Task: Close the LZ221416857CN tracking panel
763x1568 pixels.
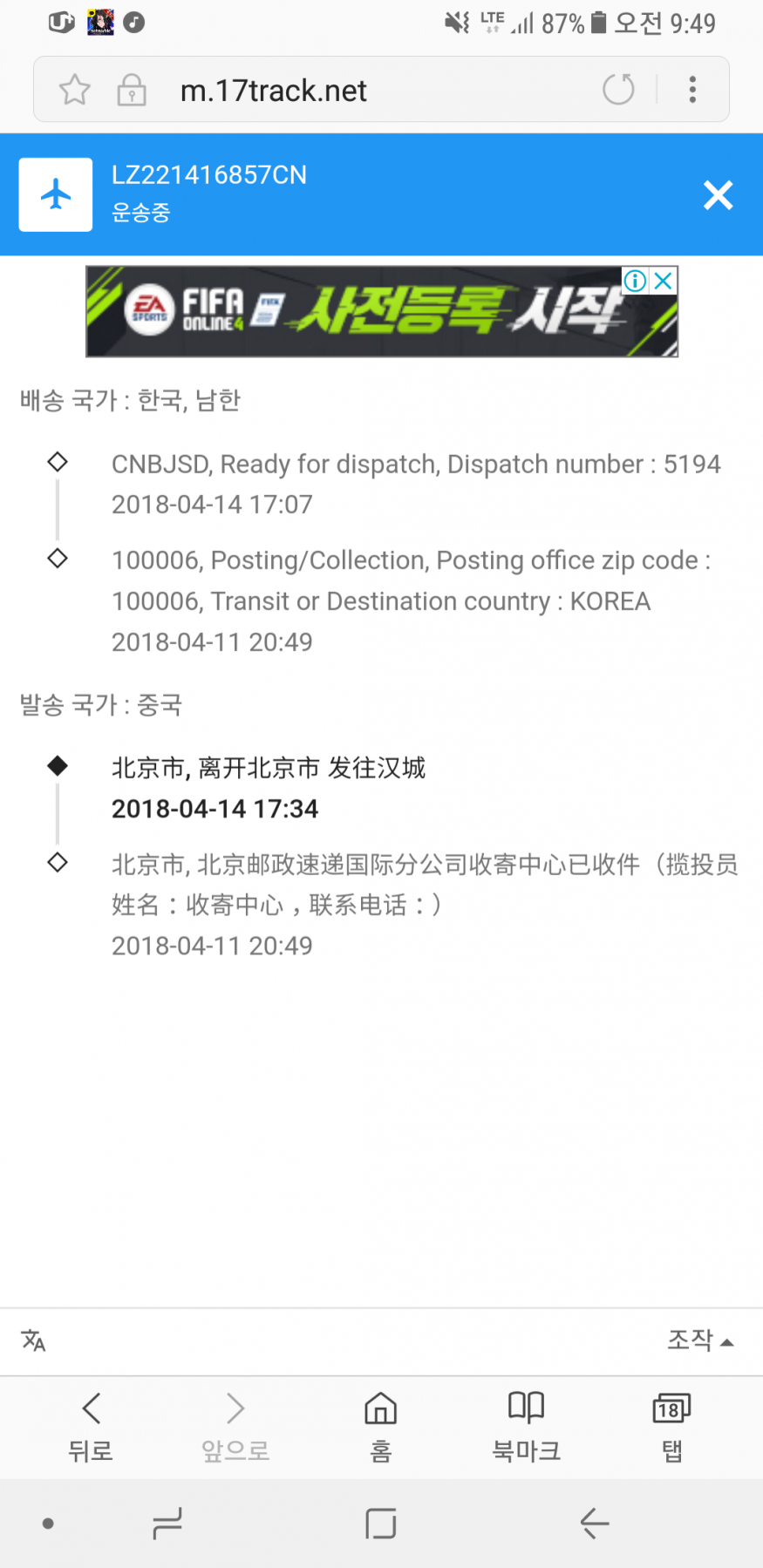Action: pyautogui.click(x=718, y=195)
